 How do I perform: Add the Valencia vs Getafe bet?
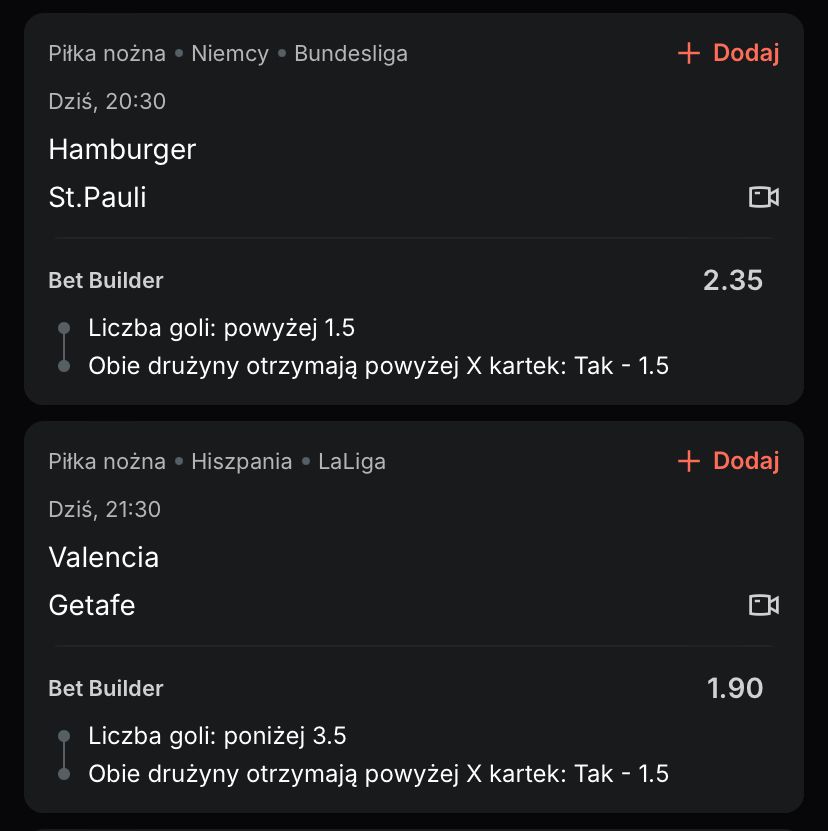click(728, 461)
